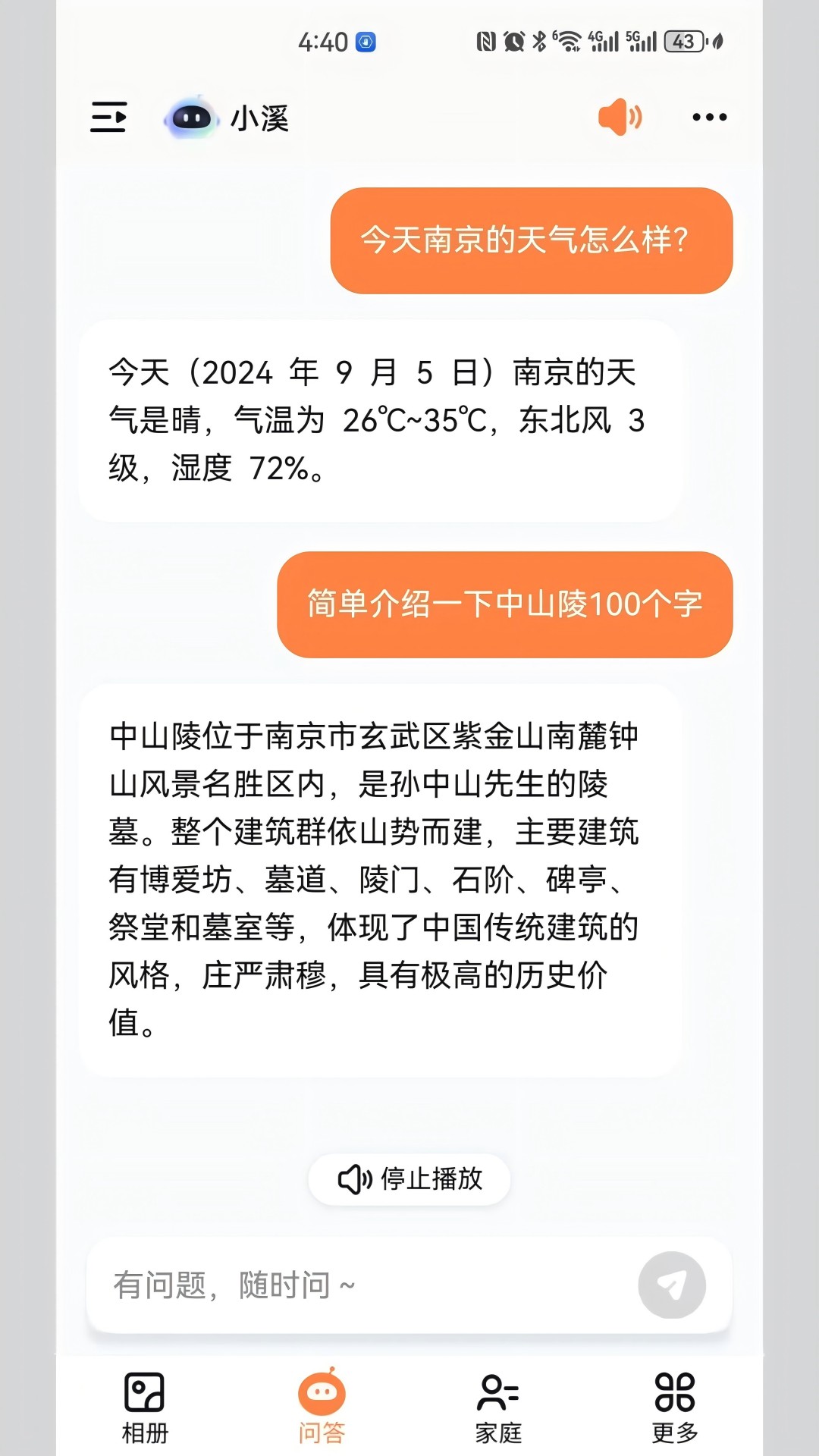Focus the 有问题,随时问 input field

[364, 1285]
